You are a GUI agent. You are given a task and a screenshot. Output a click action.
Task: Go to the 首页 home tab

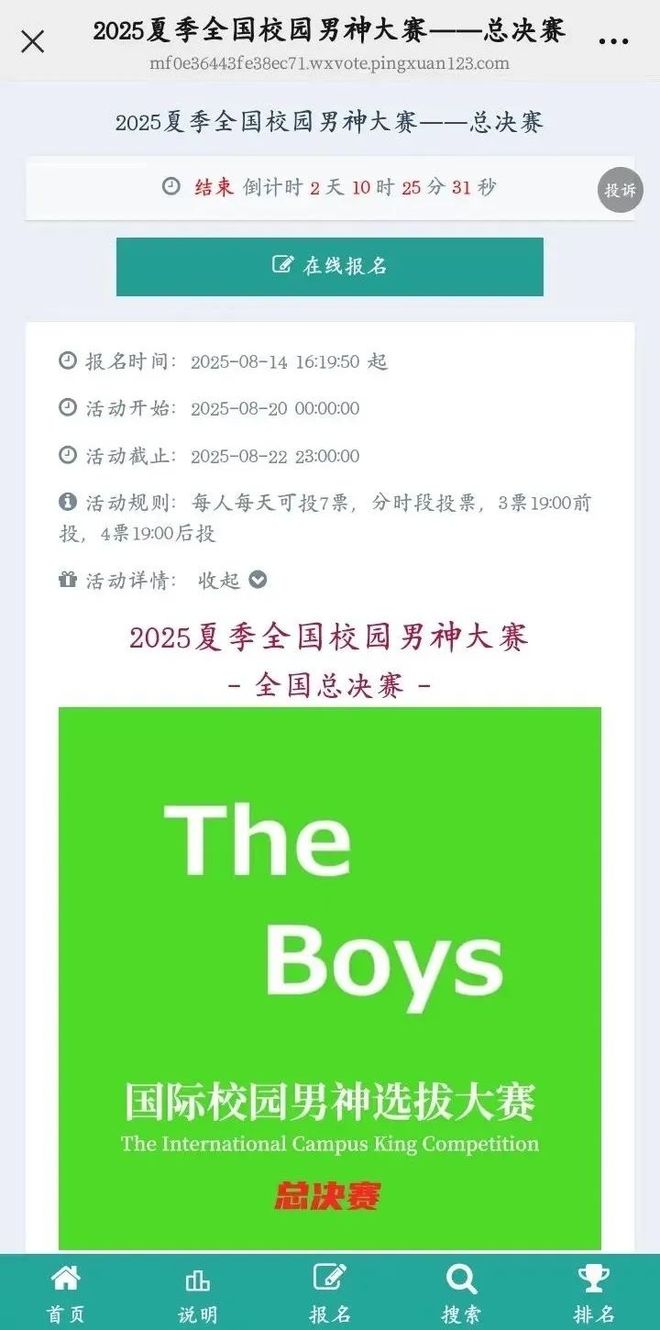tap(65, 1292)
